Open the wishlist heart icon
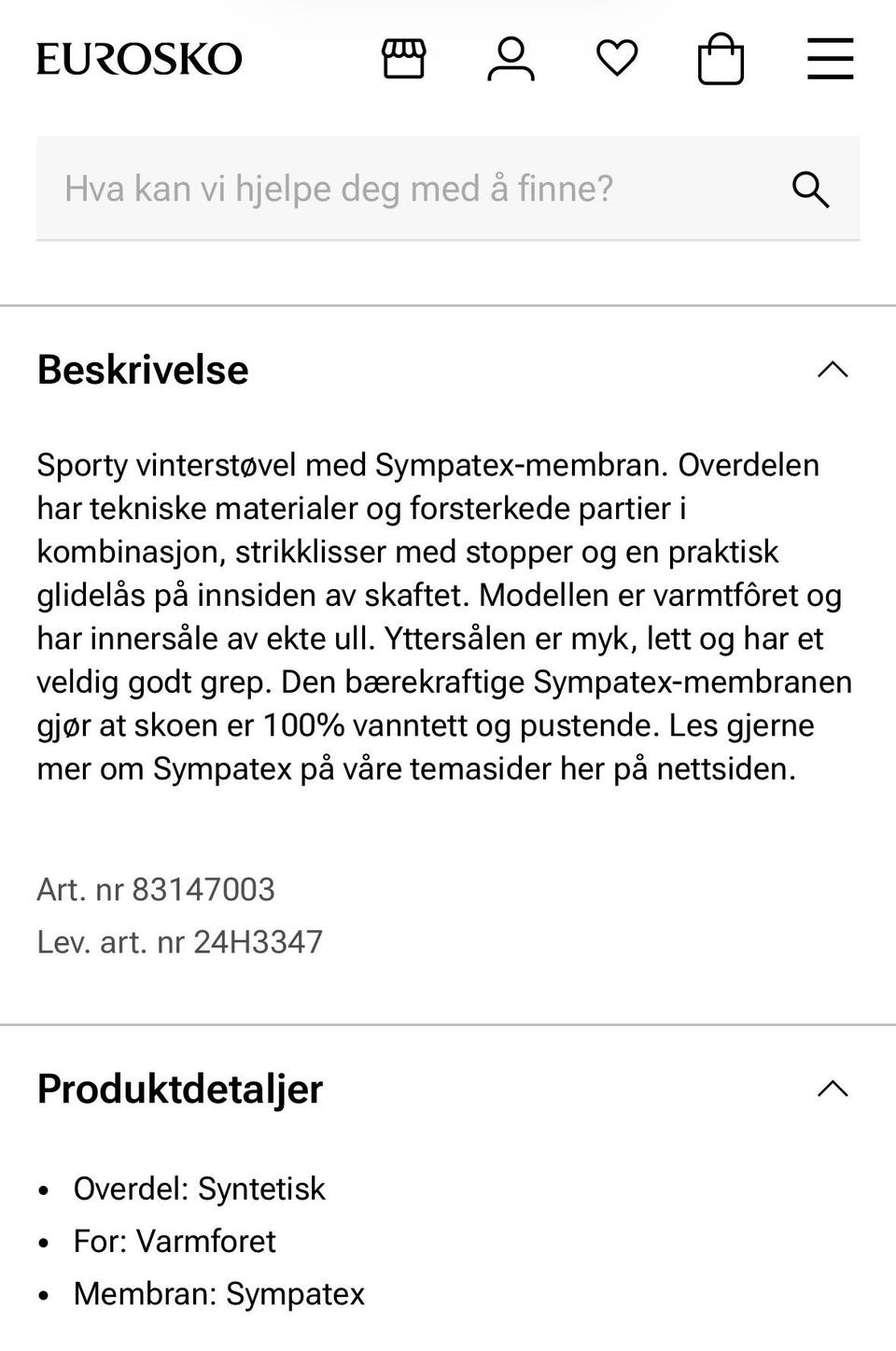 click(616, 58)
